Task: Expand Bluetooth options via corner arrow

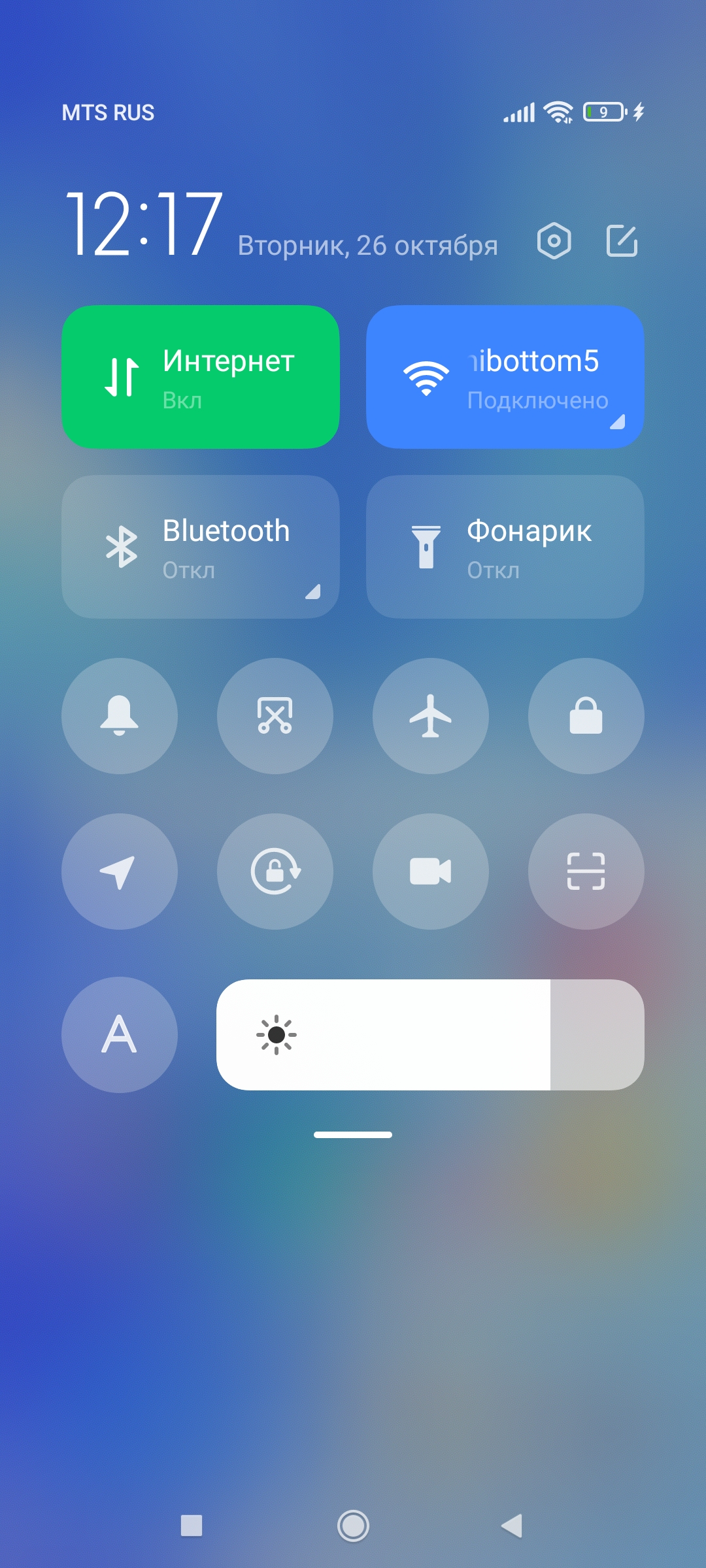Action: click(x=313, y=591)
